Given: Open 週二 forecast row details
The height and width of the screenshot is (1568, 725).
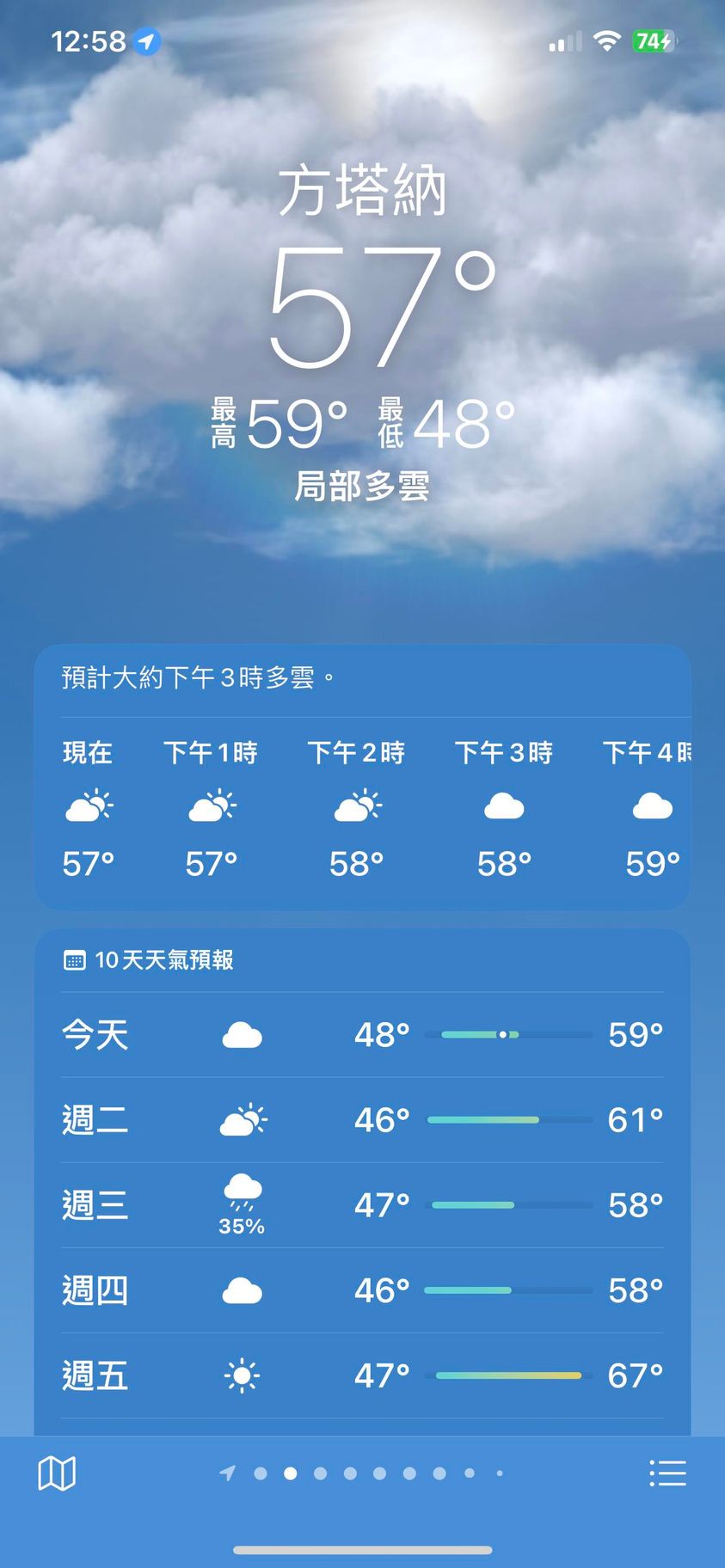Looking at the screenshot, I should click(362, 1120).
